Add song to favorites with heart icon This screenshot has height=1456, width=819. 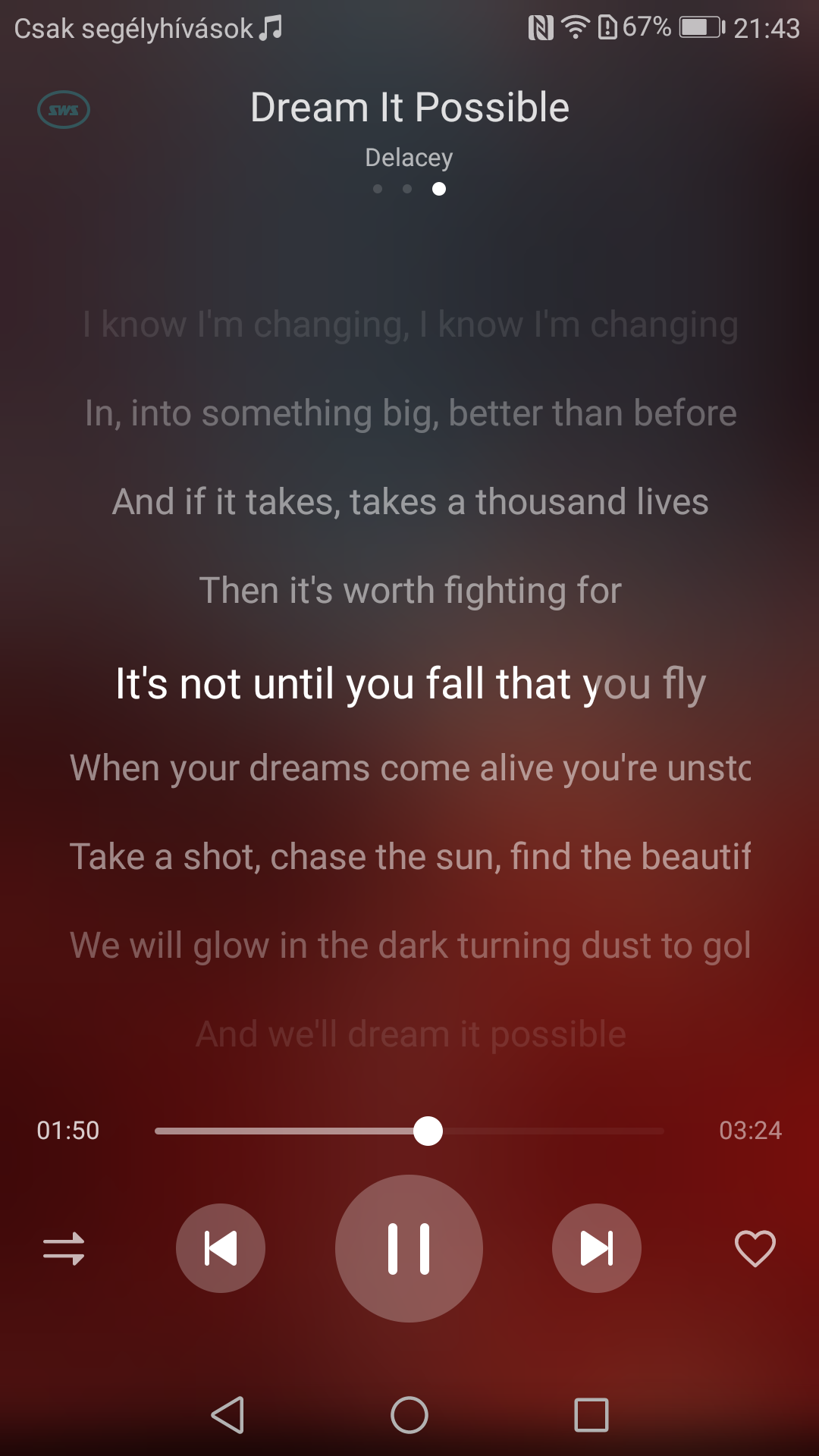tap(755, 1248)
